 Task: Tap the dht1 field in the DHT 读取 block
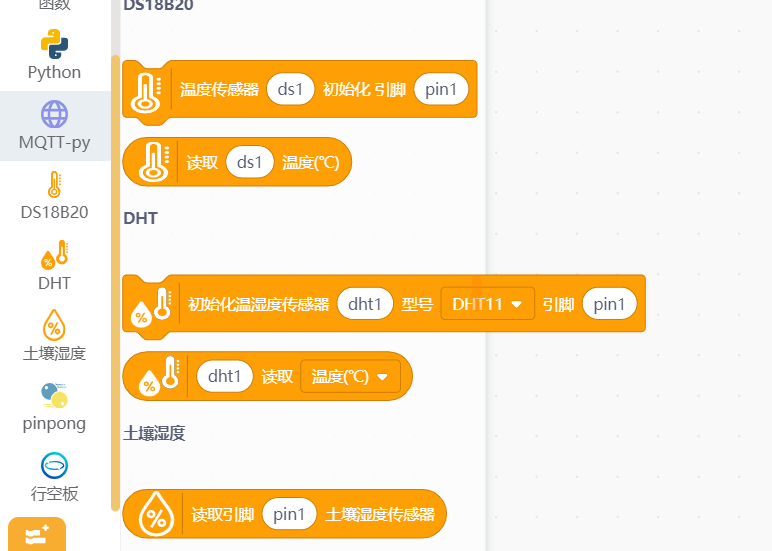[224, 376]
